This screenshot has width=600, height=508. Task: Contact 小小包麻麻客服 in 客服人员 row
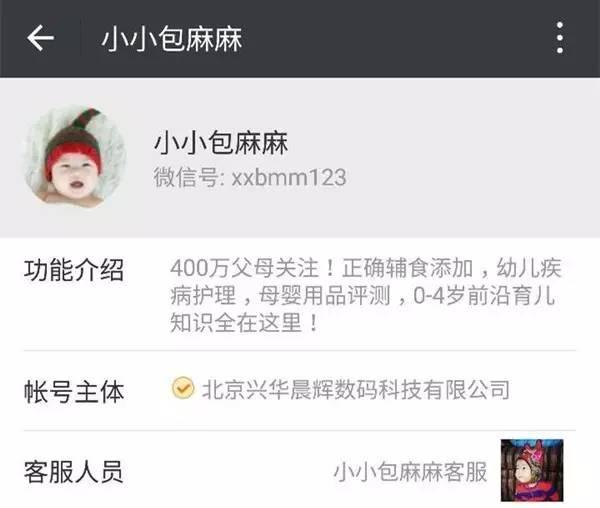tap(410, 471)
